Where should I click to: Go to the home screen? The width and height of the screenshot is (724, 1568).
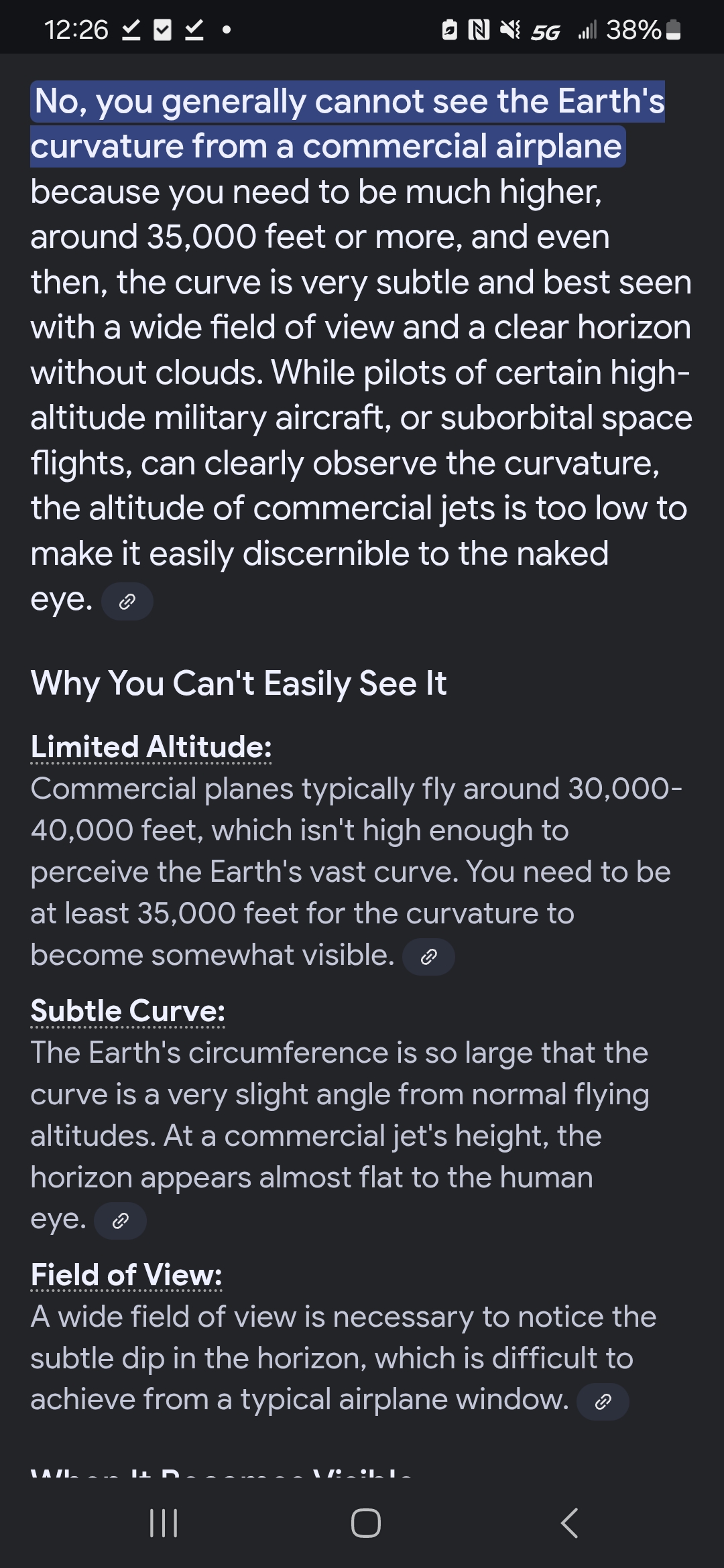click(x=365, y=1523)
